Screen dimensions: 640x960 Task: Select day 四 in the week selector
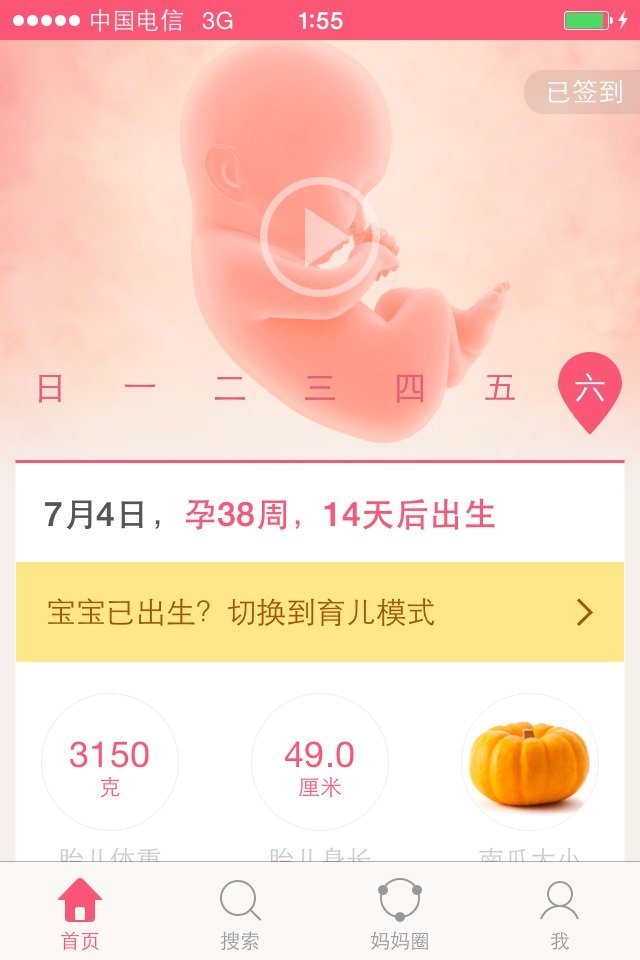pyautogui.click(x=410, y=388)
